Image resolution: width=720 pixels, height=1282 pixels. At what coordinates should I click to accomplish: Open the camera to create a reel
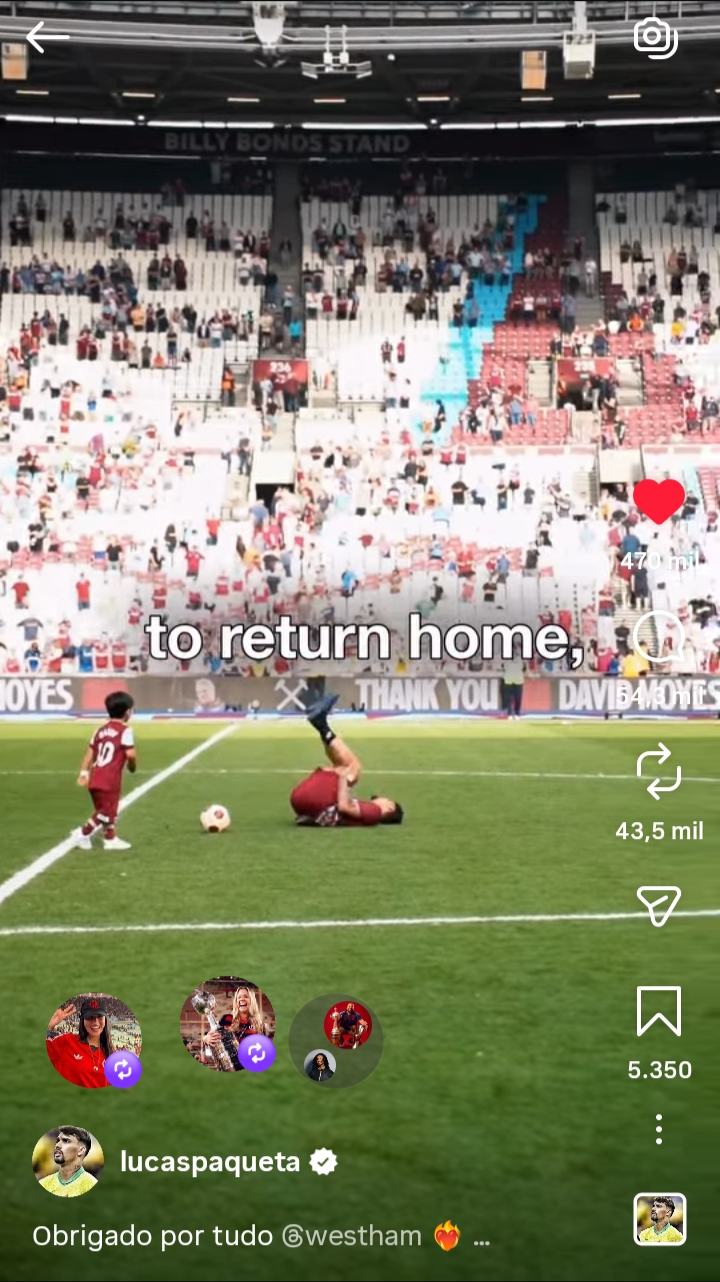click(x=656, y=38)
